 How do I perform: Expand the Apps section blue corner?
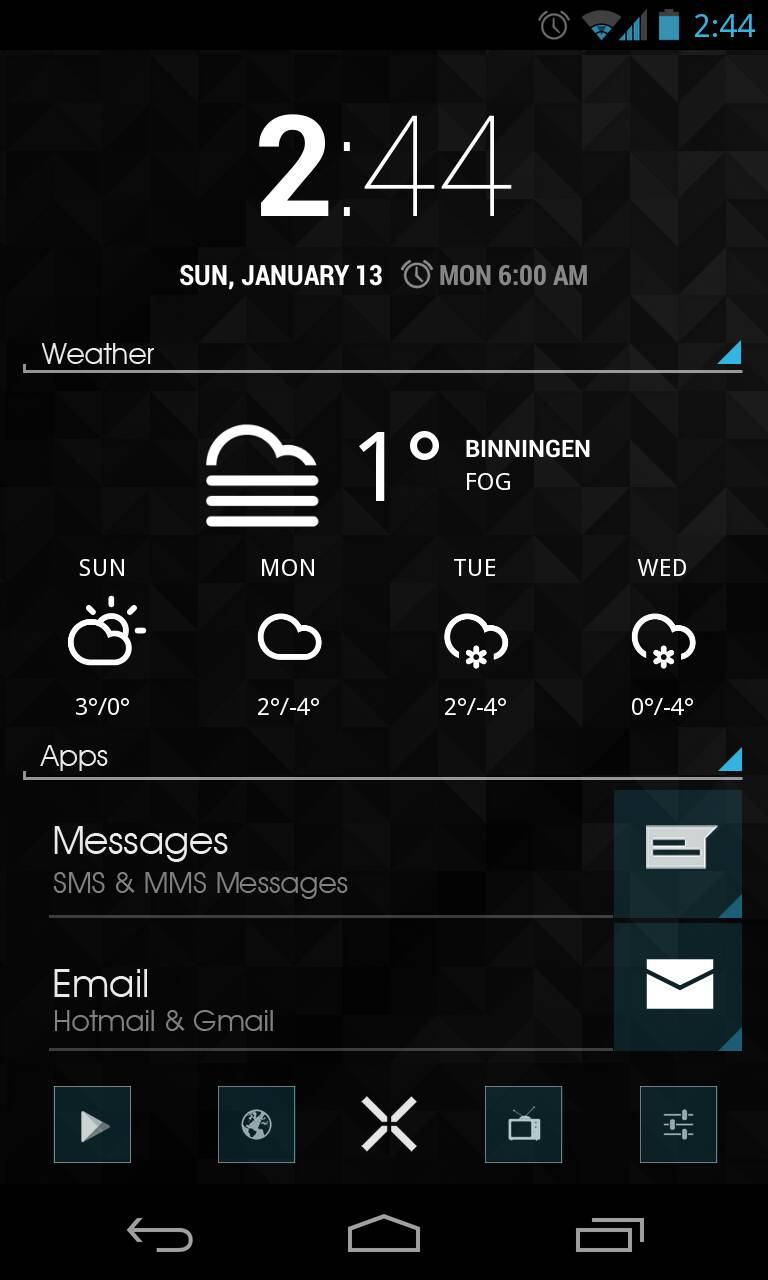[729, 759]
